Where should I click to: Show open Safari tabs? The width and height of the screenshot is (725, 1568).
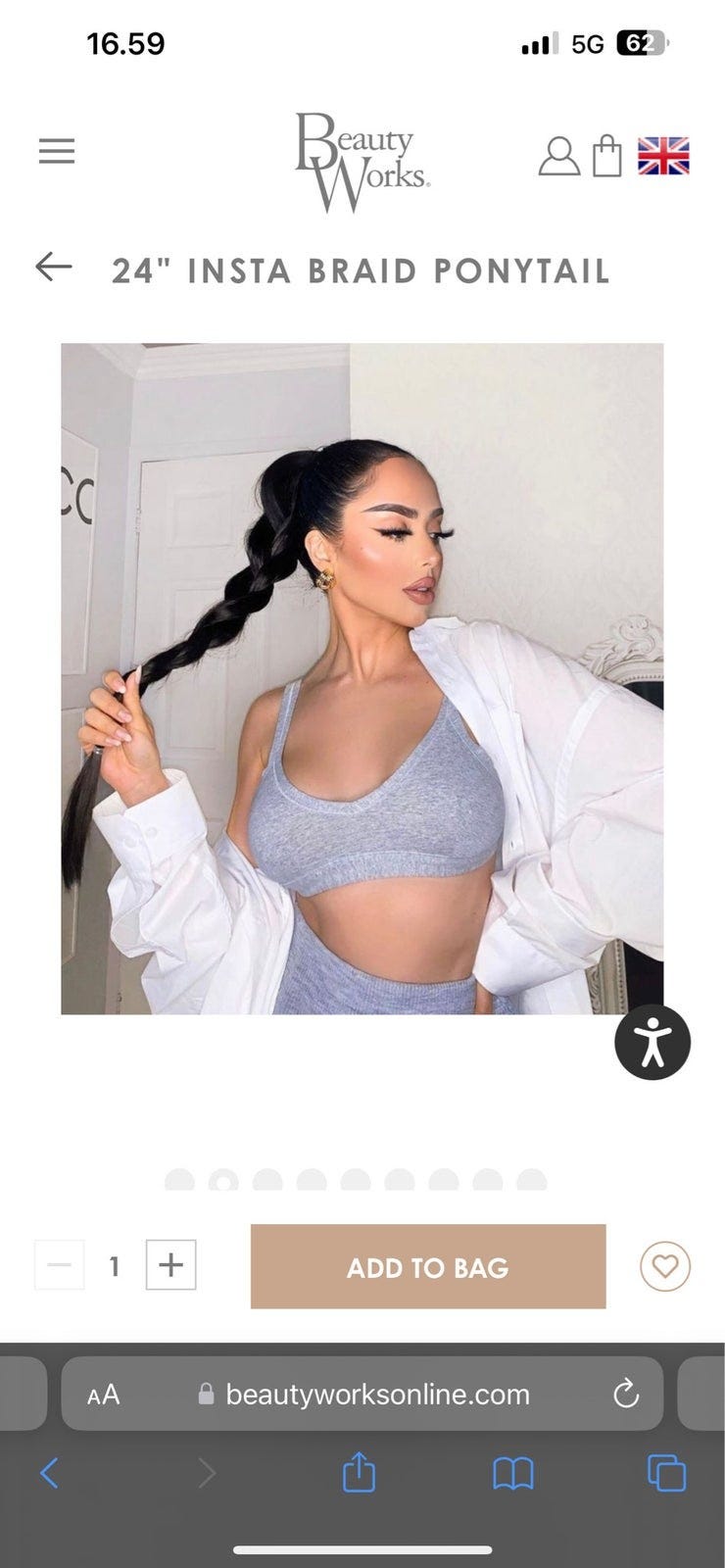coord(666,1473)
